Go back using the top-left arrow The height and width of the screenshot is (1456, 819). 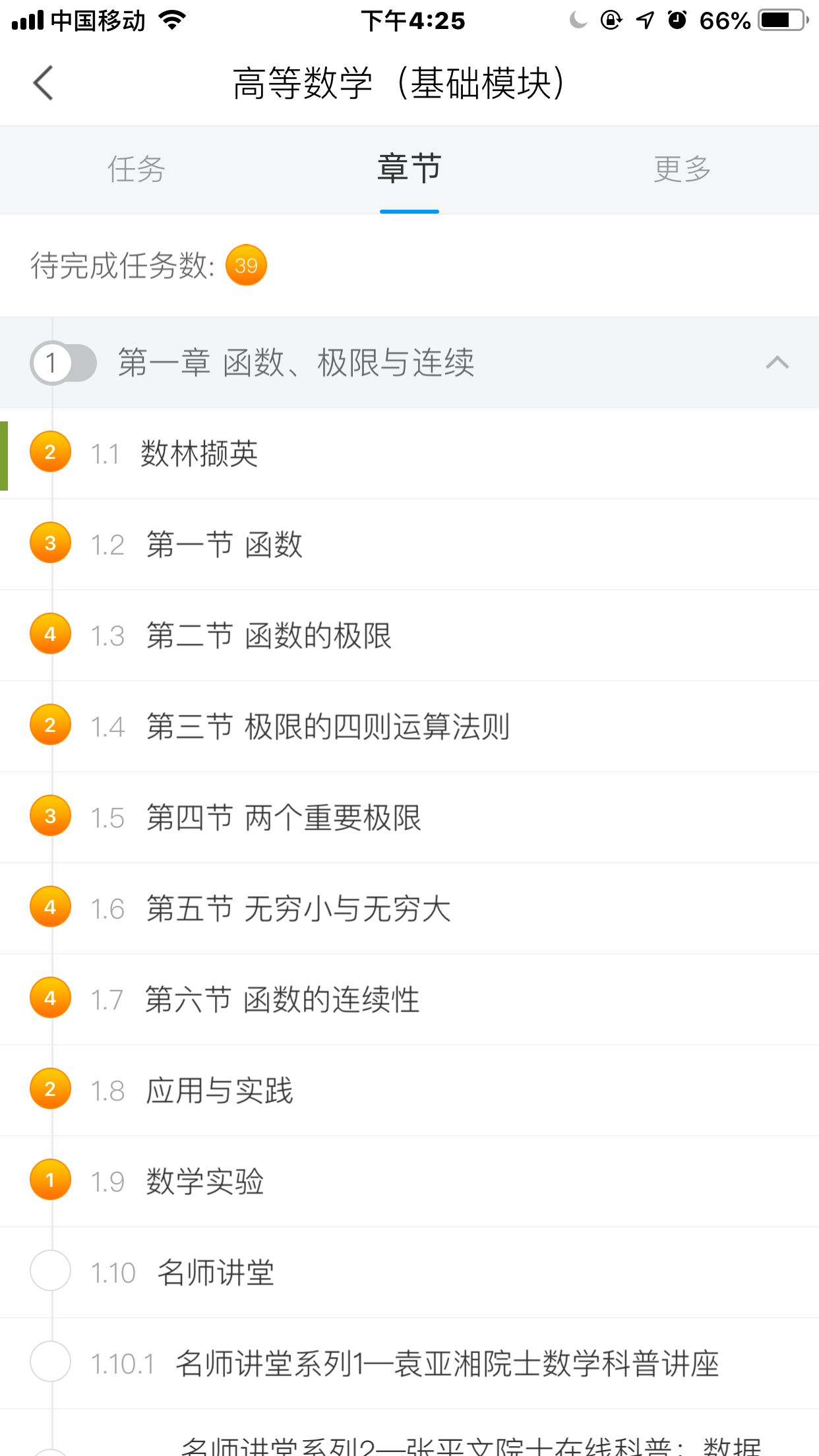(x=43, y=83)
